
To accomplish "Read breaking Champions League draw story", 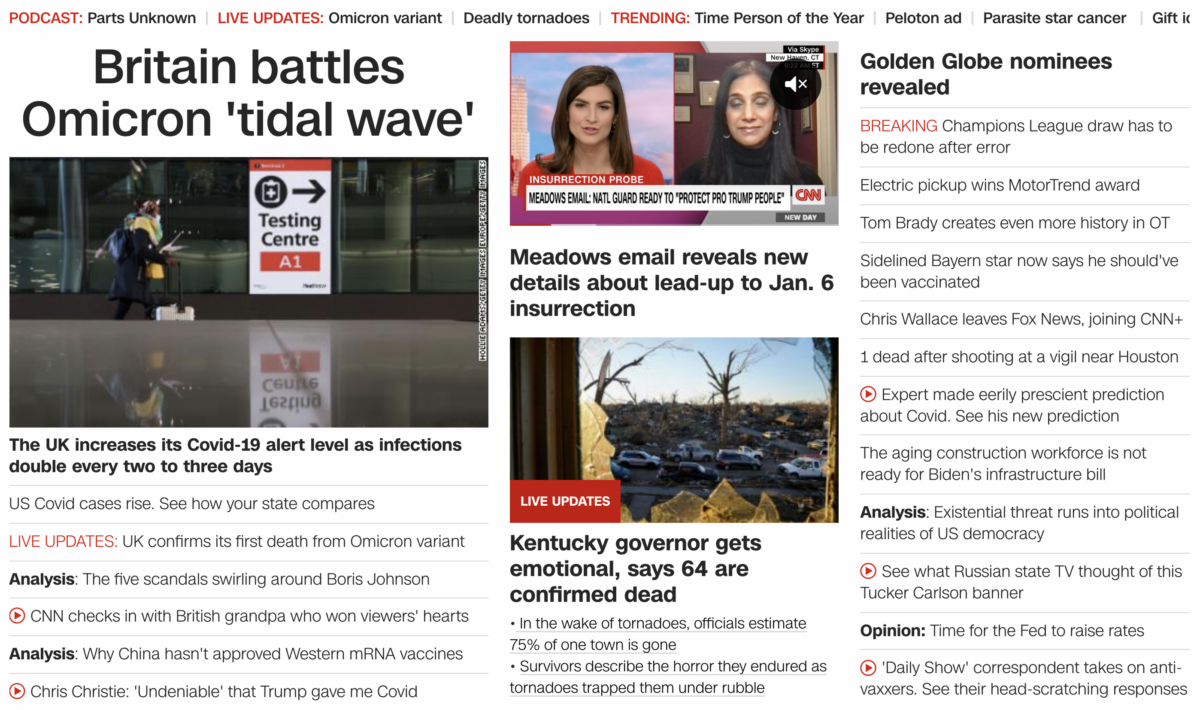I will (x=1015, y=137).
